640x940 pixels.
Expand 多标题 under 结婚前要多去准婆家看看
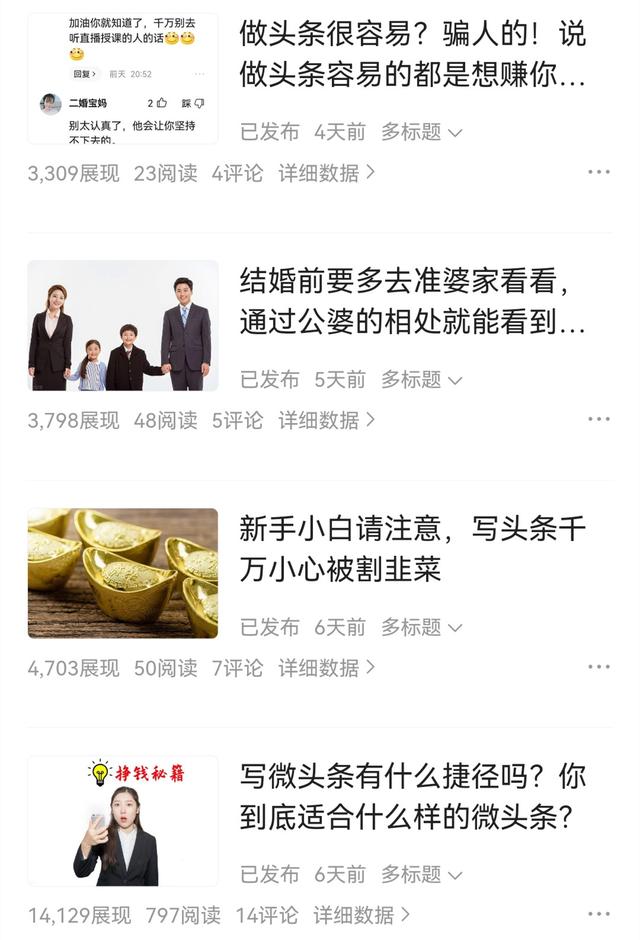421,380
